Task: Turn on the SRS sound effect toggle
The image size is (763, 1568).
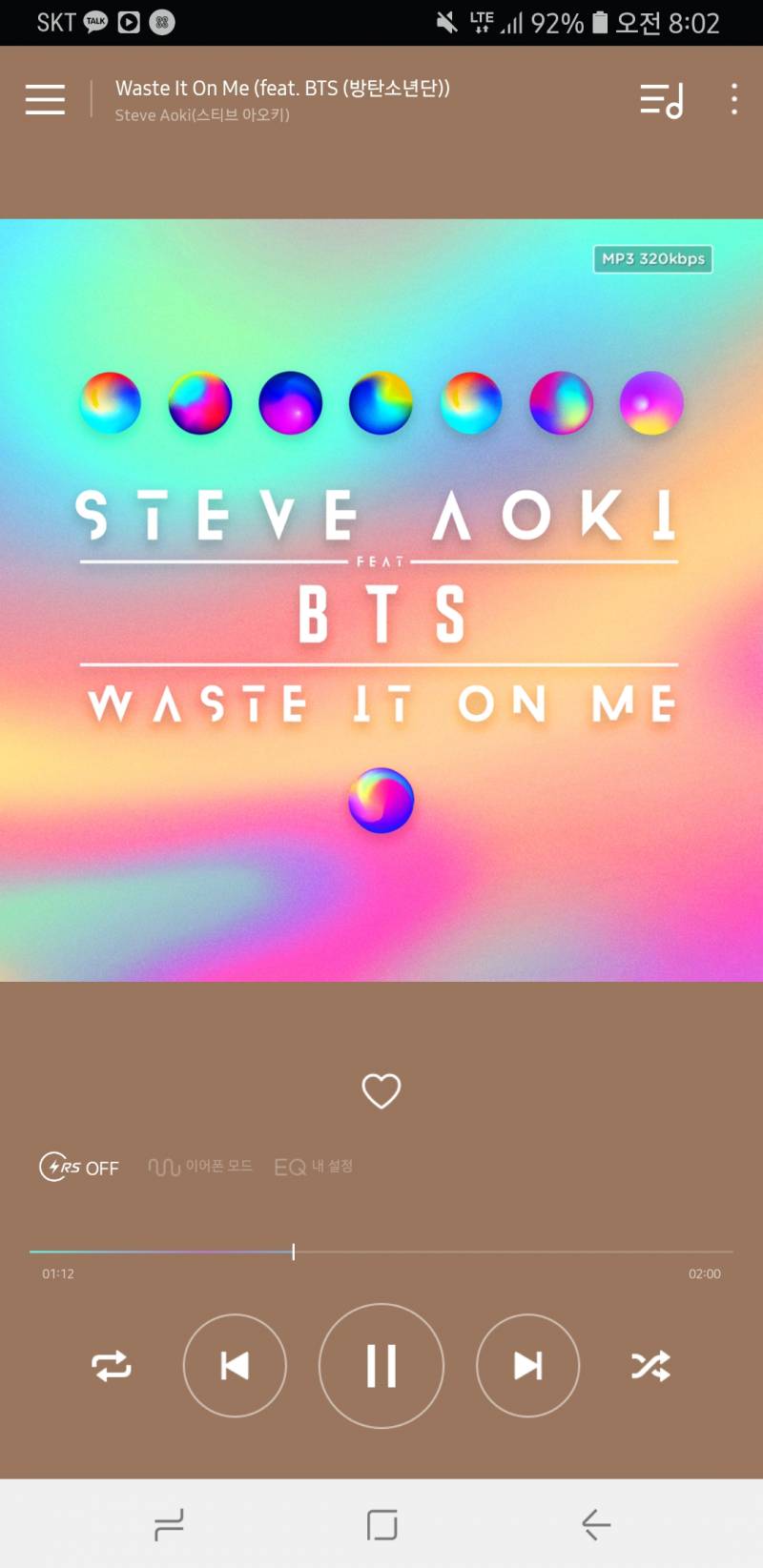Action: 79,1167
